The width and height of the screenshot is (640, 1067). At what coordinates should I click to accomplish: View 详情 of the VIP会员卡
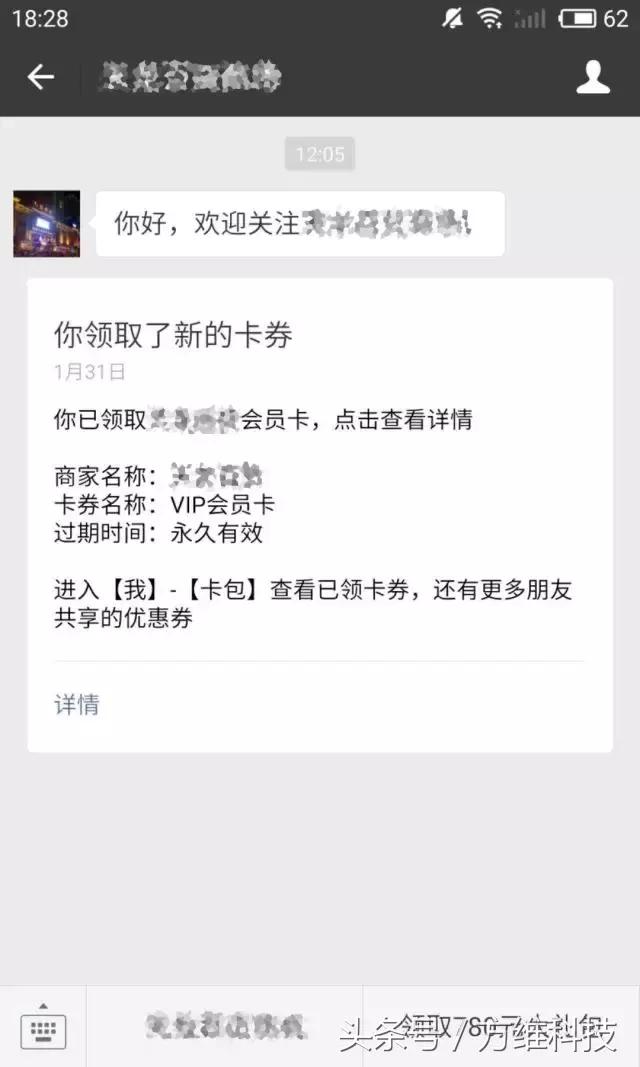(x=77, y=705)
